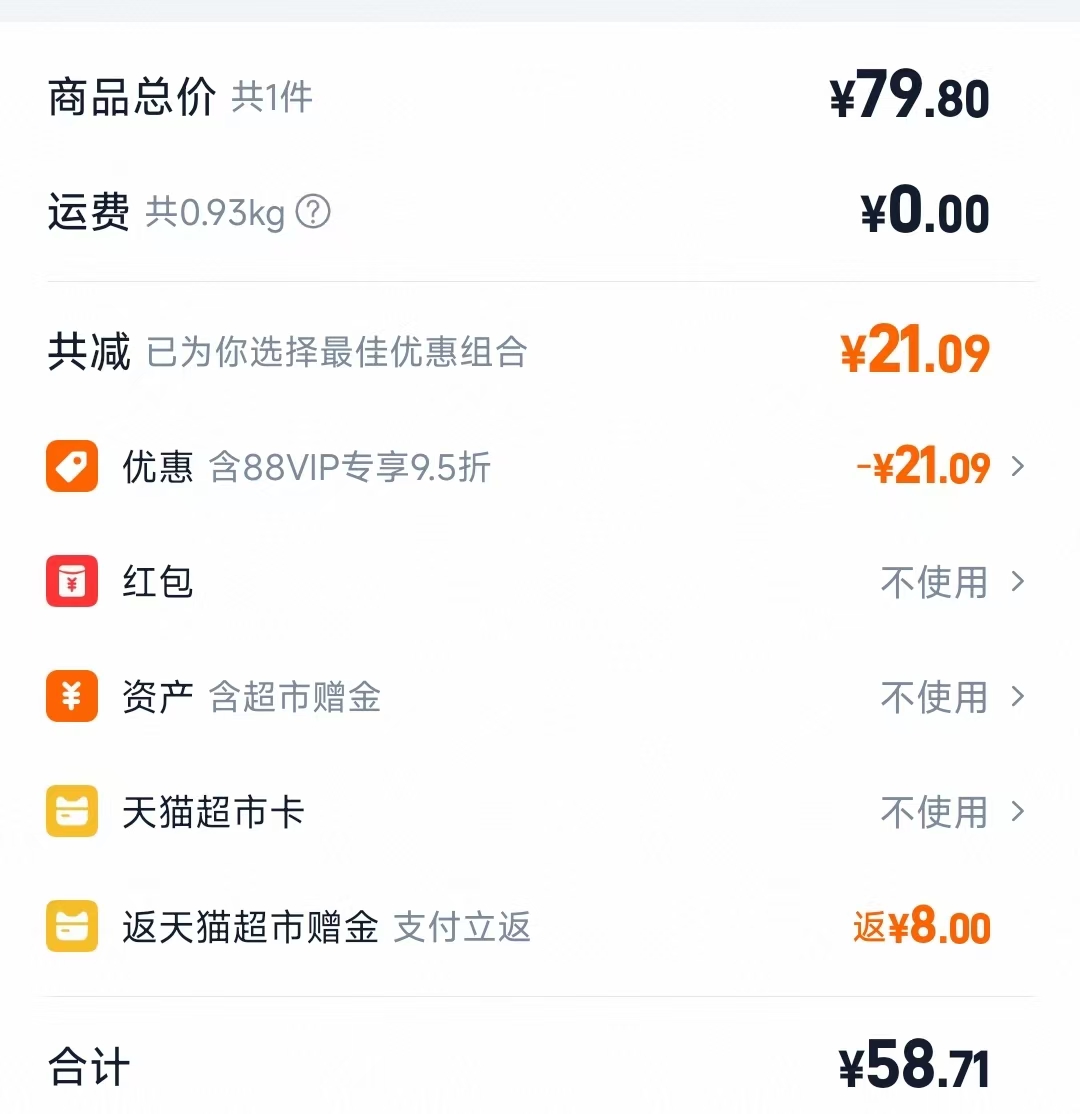1080x1114 pixels.
Task: Open the shipping fee help question mark
Action: click(x=313, y=212)
